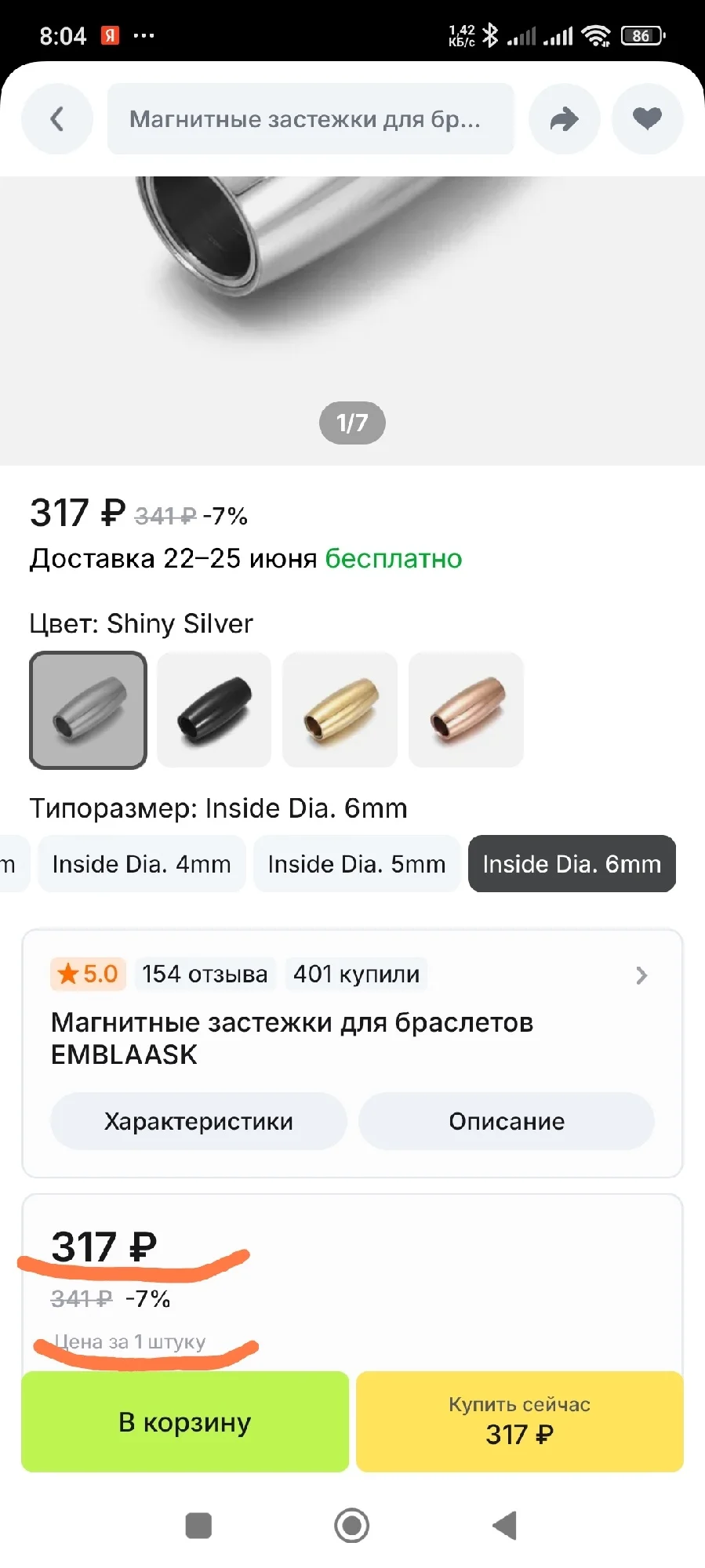Image resolution: width=705 pixels, height=1568 pixels.
Task: Select the Shiny Silver color swatch
Action: [x=88, y=710]
